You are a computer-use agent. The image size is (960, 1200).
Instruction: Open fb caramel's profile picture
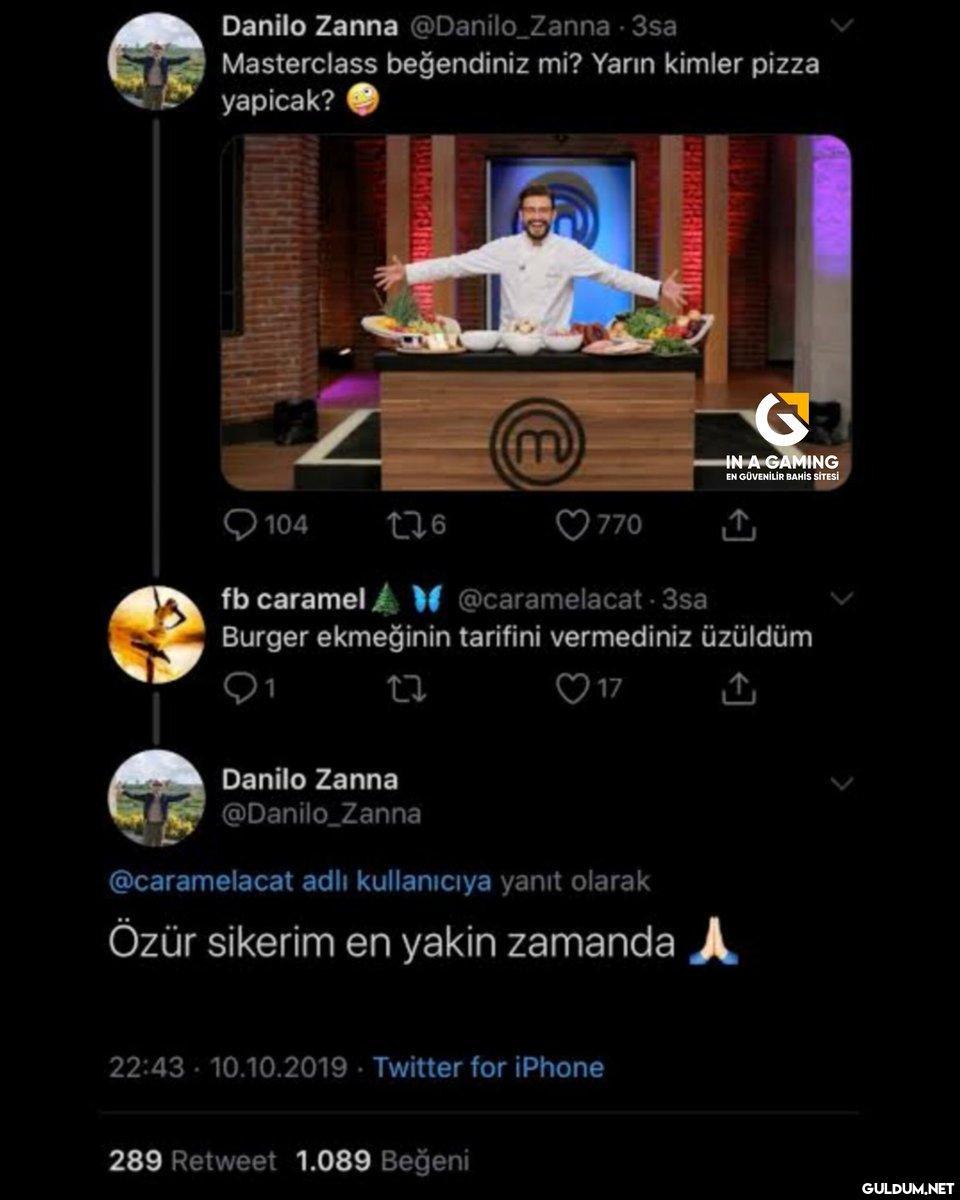coord(156,635)
